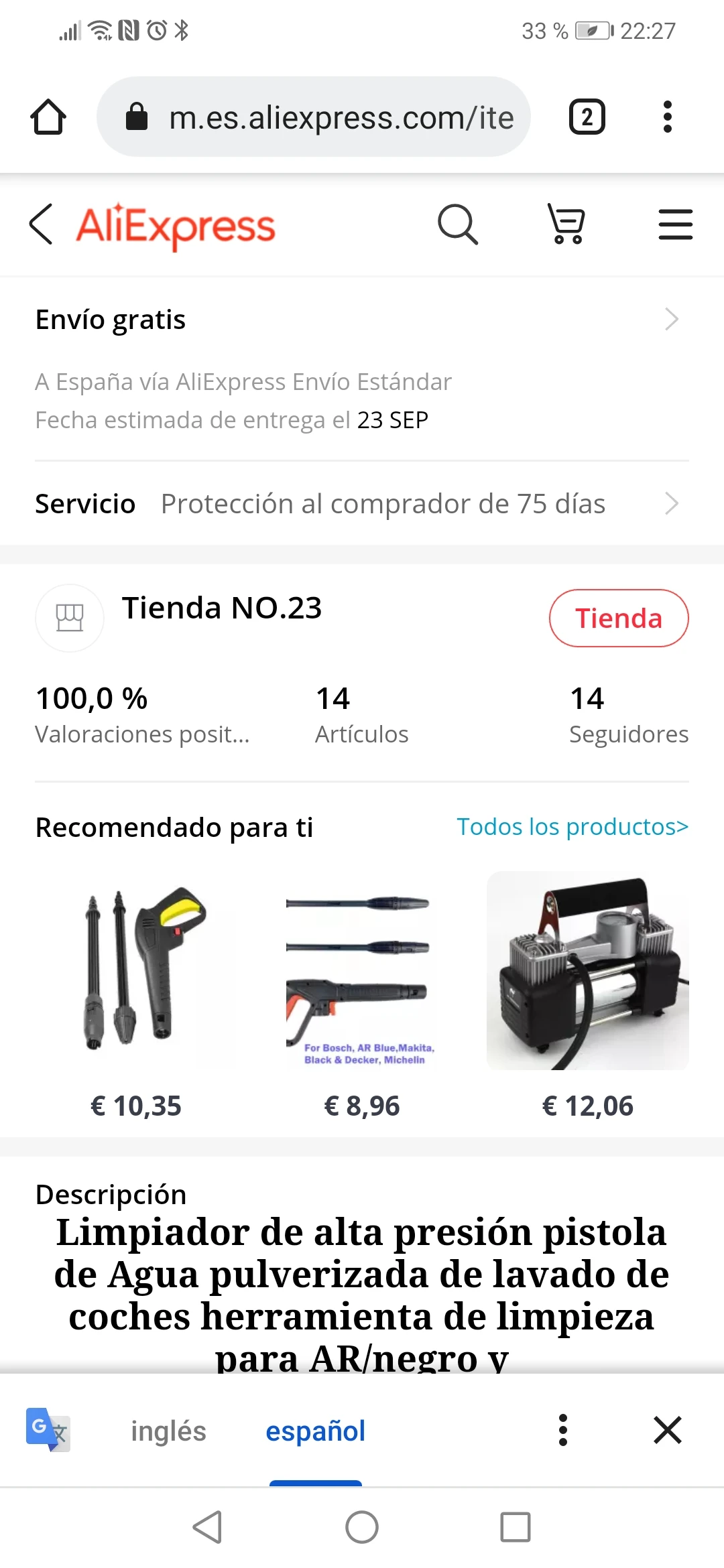This screenshot has height=1568, width=724.
Task: Dismiss the Google Translate bar
Action: [x=668, y=1430]
